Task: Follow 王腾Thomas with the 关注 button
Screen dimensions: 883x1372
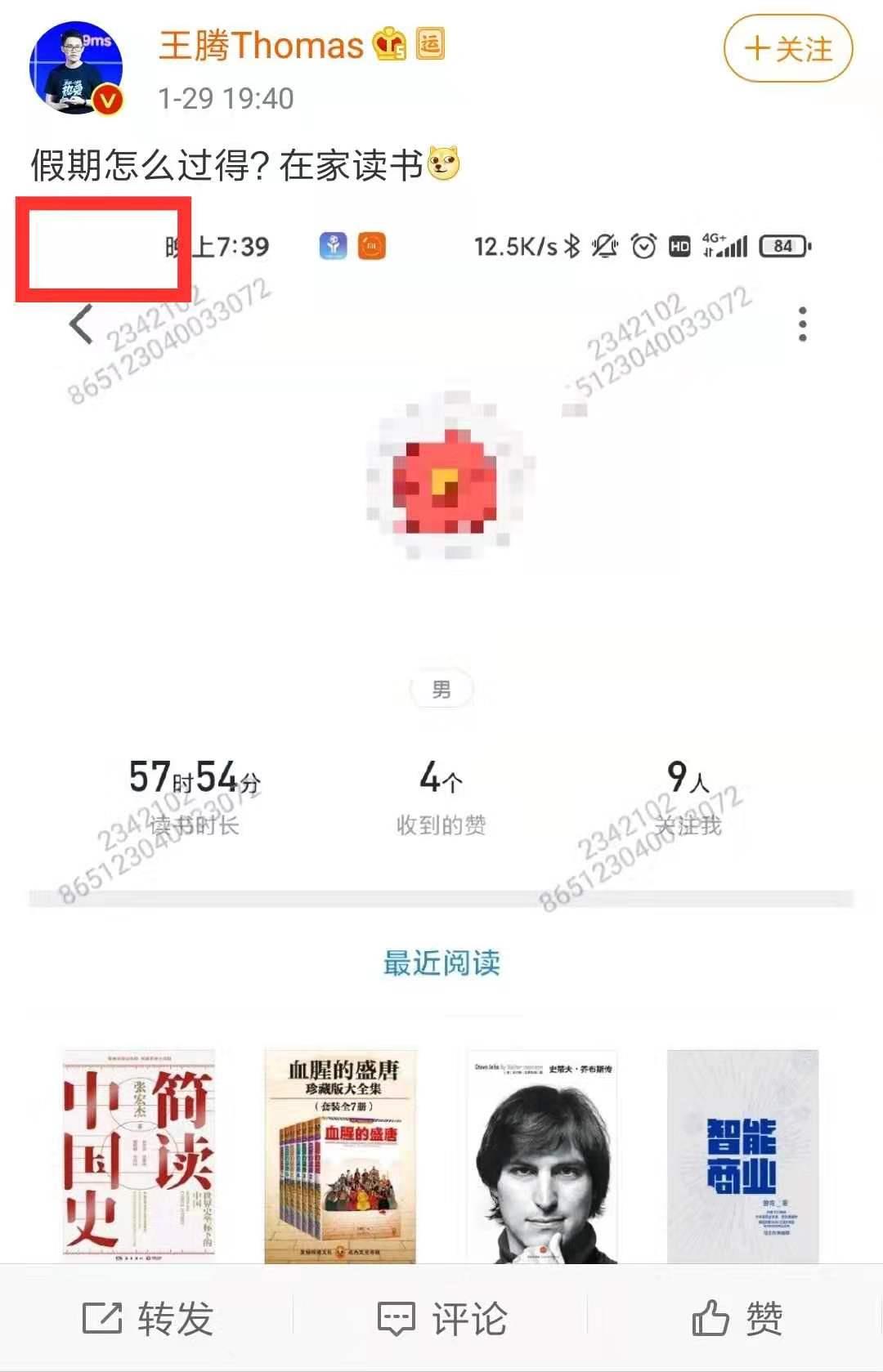Action: [x=788, y=49]
